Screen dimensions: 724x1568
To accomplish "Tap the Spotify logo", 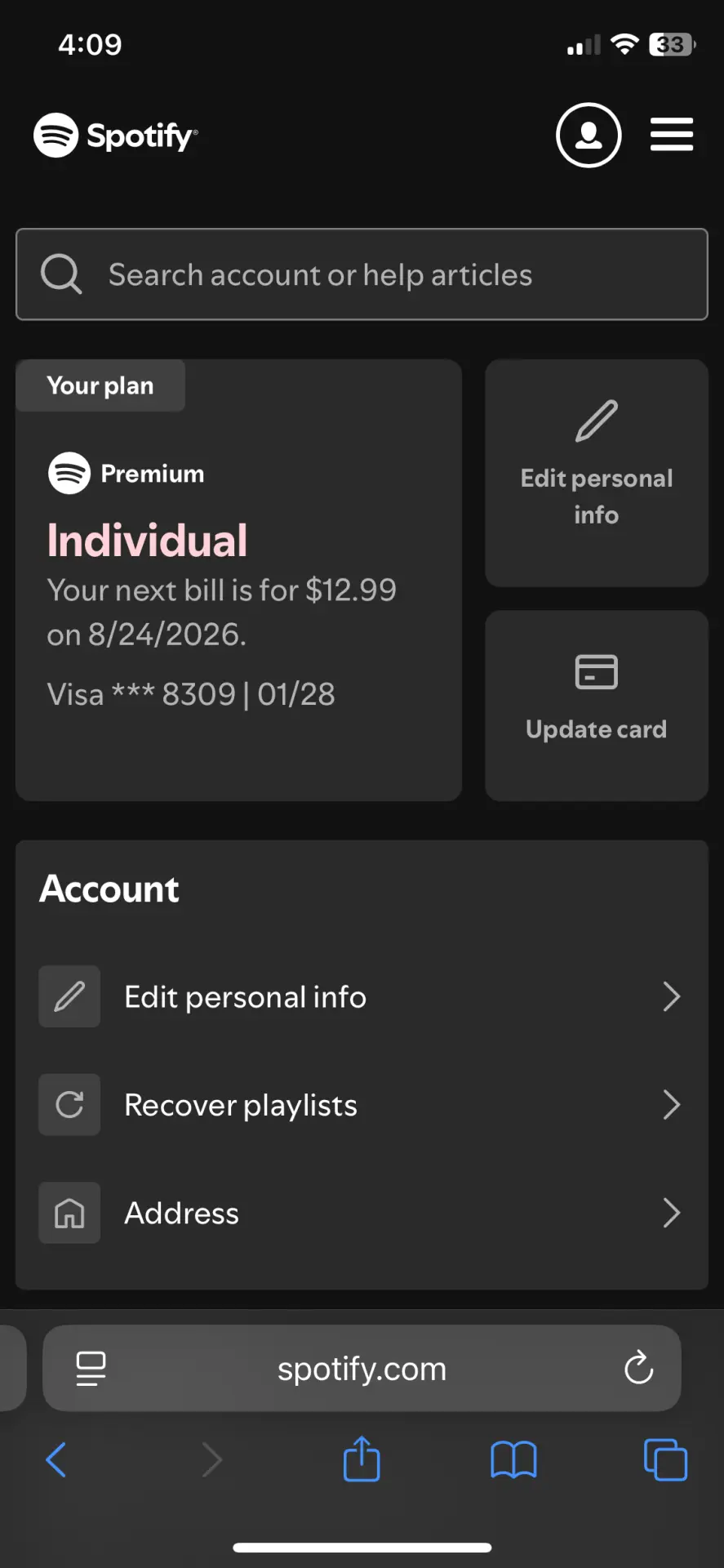I will (115, 135).
